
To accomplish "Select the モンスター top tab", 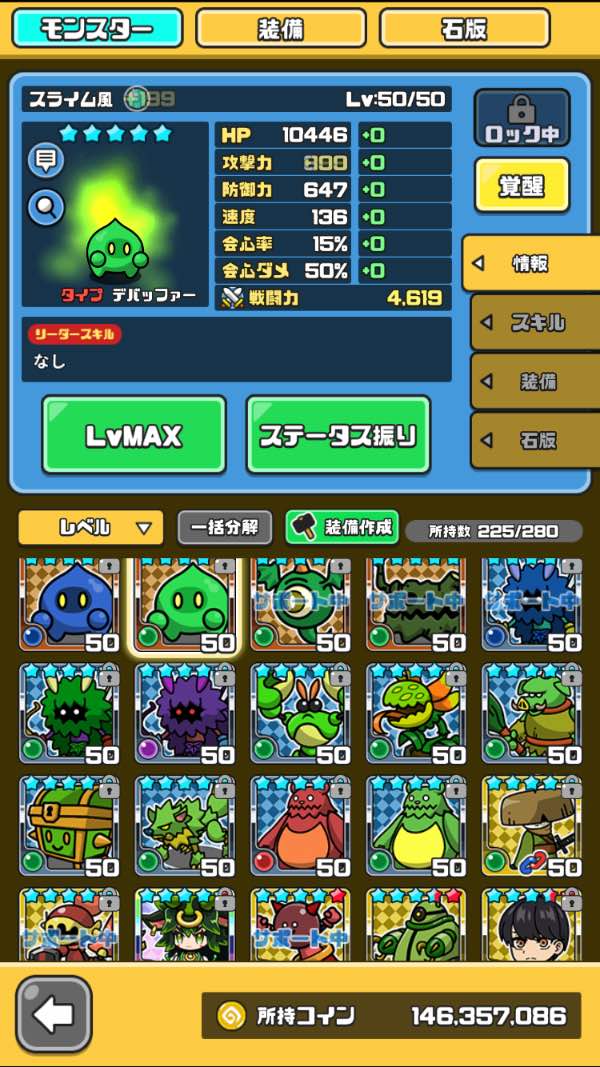I will click(x=97, y=28).
